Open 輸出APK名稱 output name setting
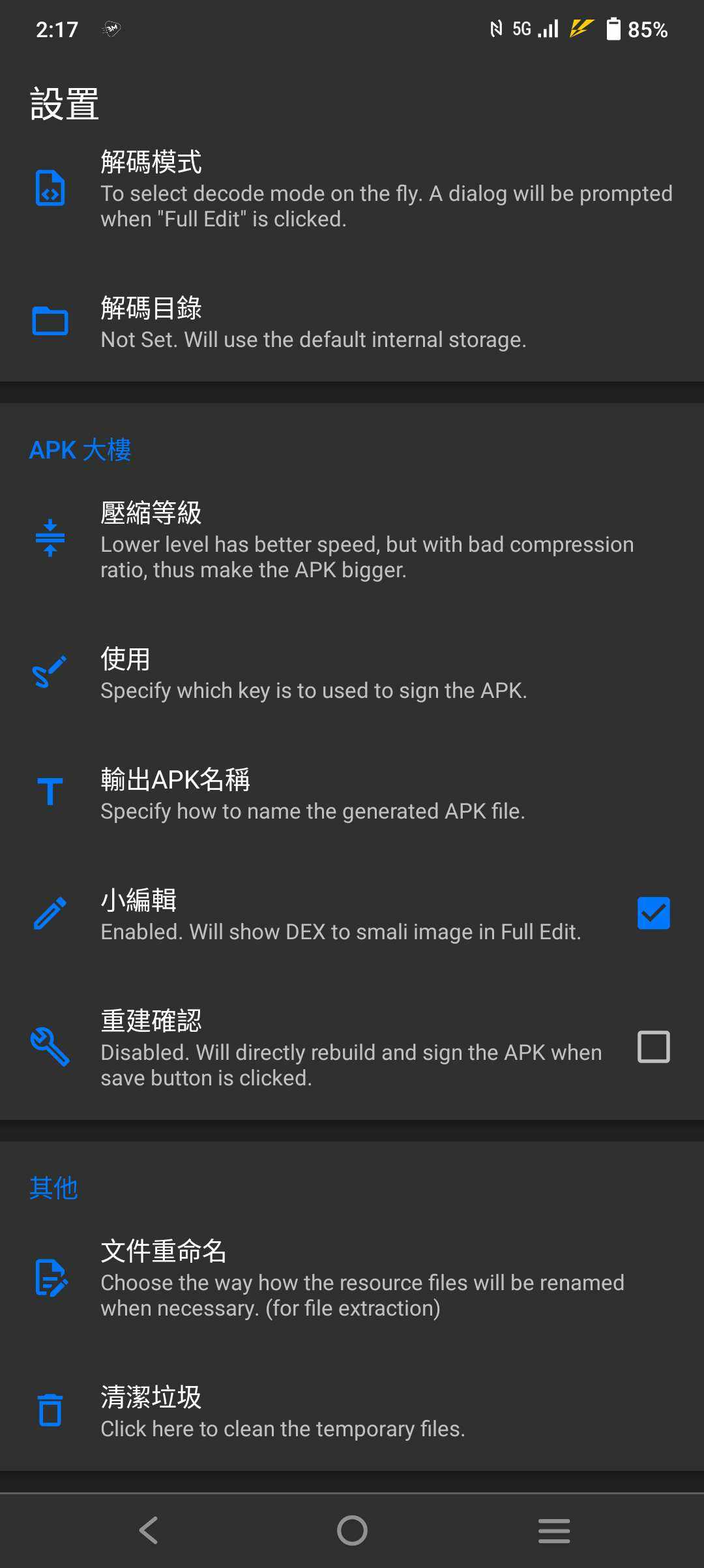Image resolution: width=704 pixels, height=1568 pixels. click(352, 794)
